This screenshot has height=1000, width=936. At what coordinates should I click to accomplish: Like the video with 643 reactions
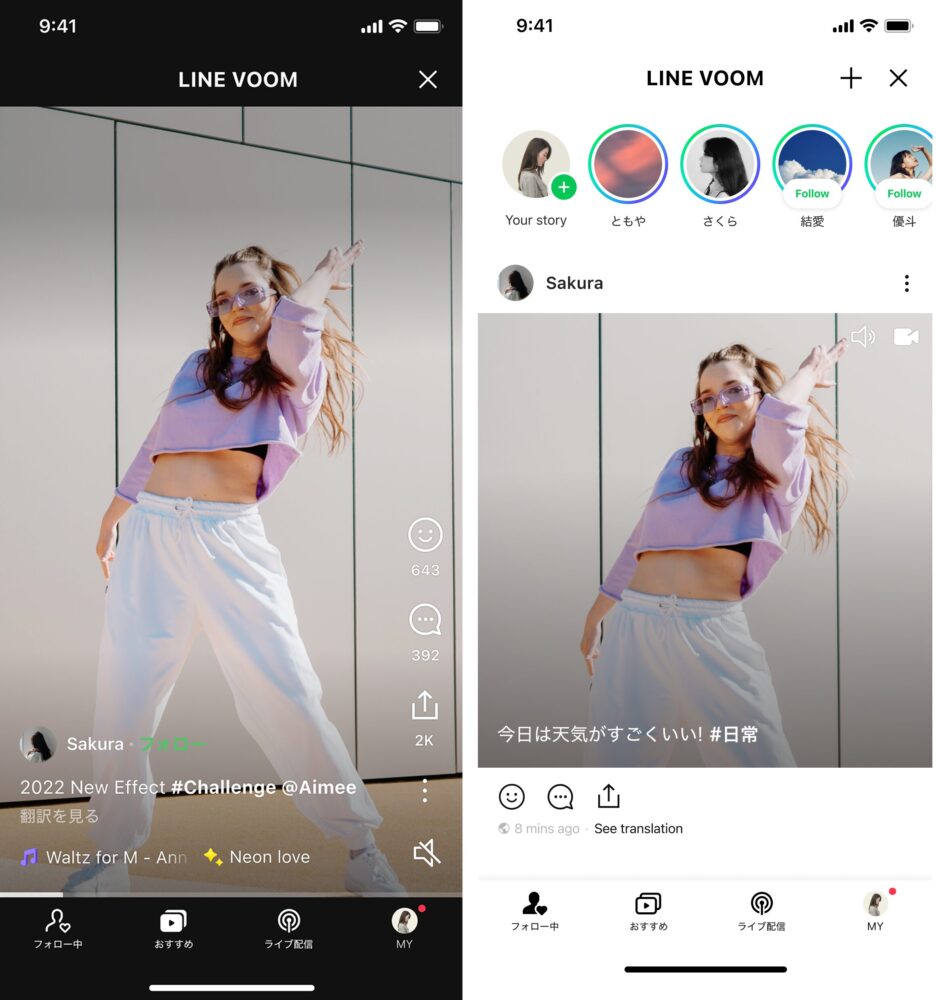point(425,536)
